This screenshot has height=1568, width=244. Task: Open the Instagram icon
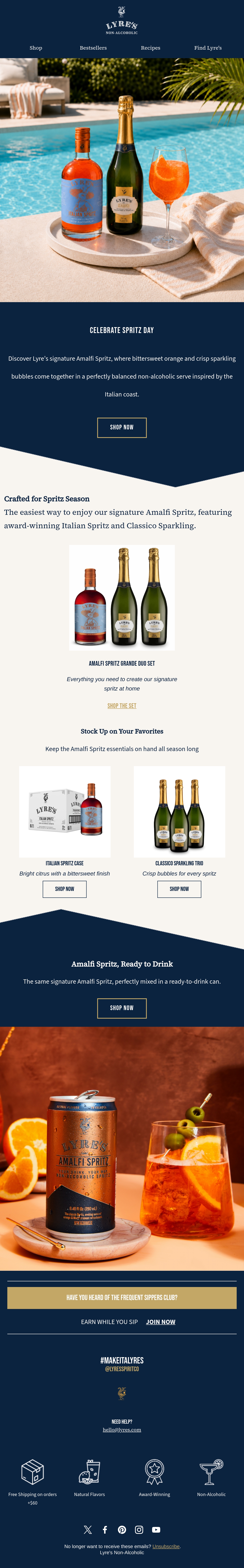139,1530
